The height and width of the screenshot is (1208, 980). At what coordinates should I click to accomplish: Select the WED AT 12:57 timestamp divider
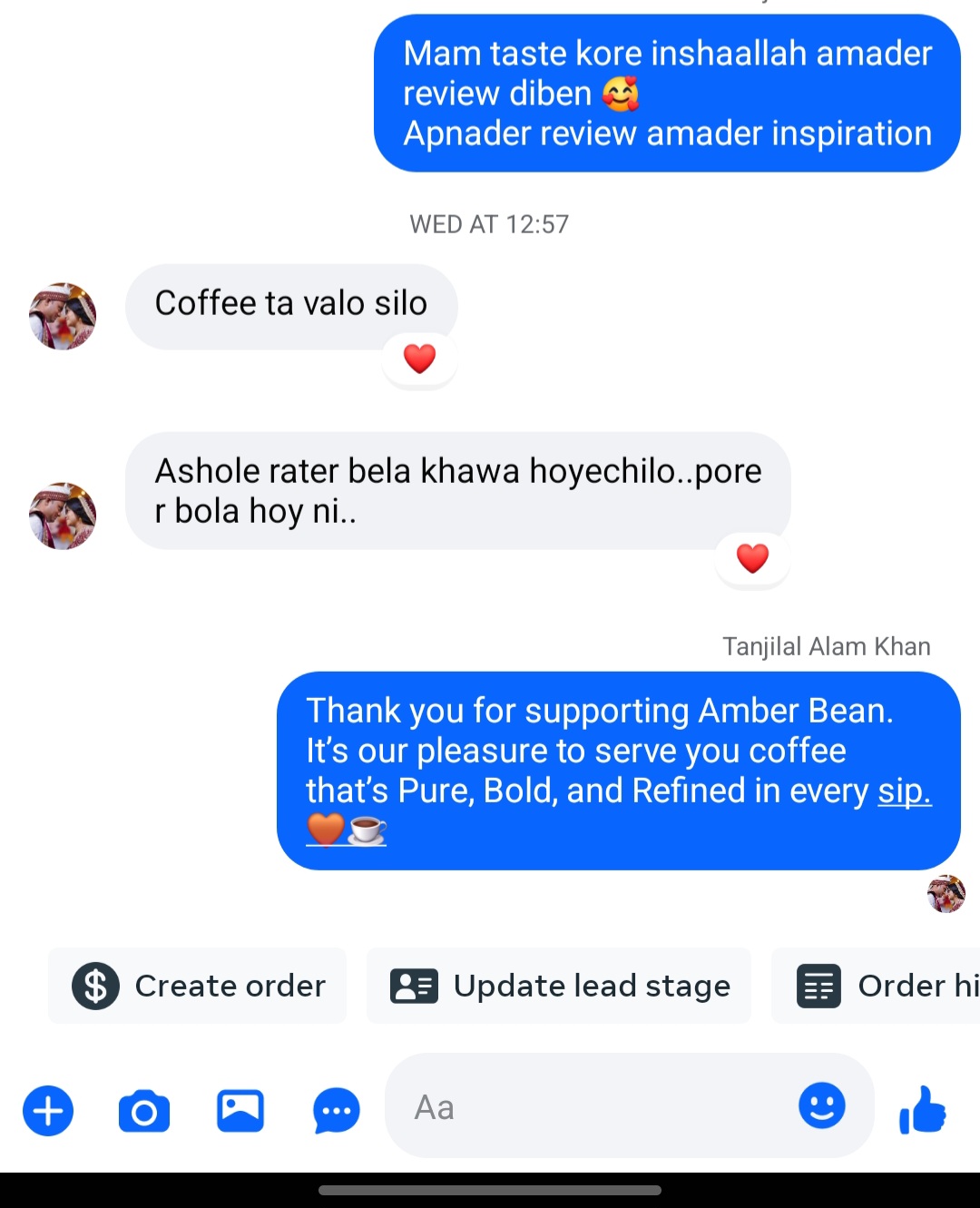coord(488,224)
